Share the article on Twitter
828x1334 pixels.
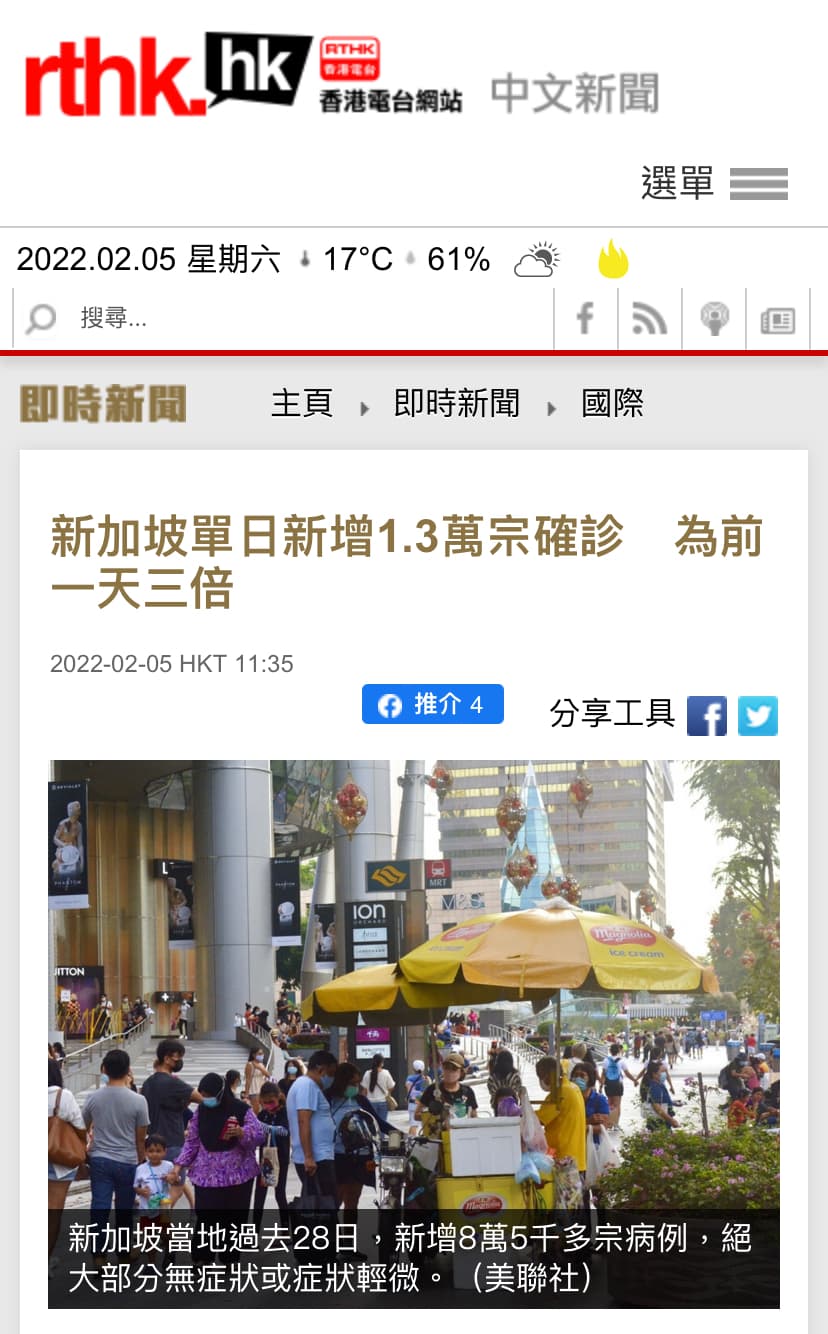[758, 716]
